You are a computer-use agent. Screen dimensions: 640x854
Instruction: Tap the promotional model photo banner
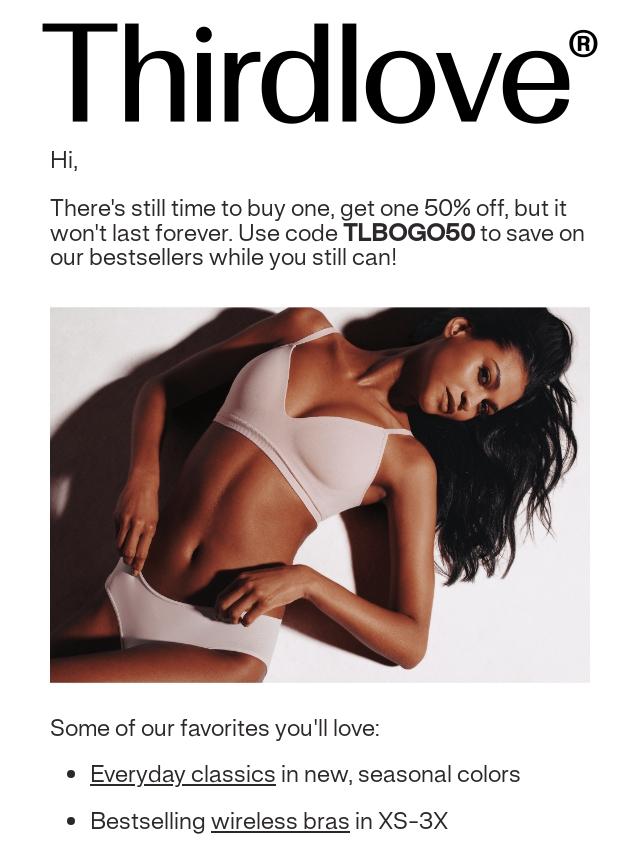tap(320, 495)
